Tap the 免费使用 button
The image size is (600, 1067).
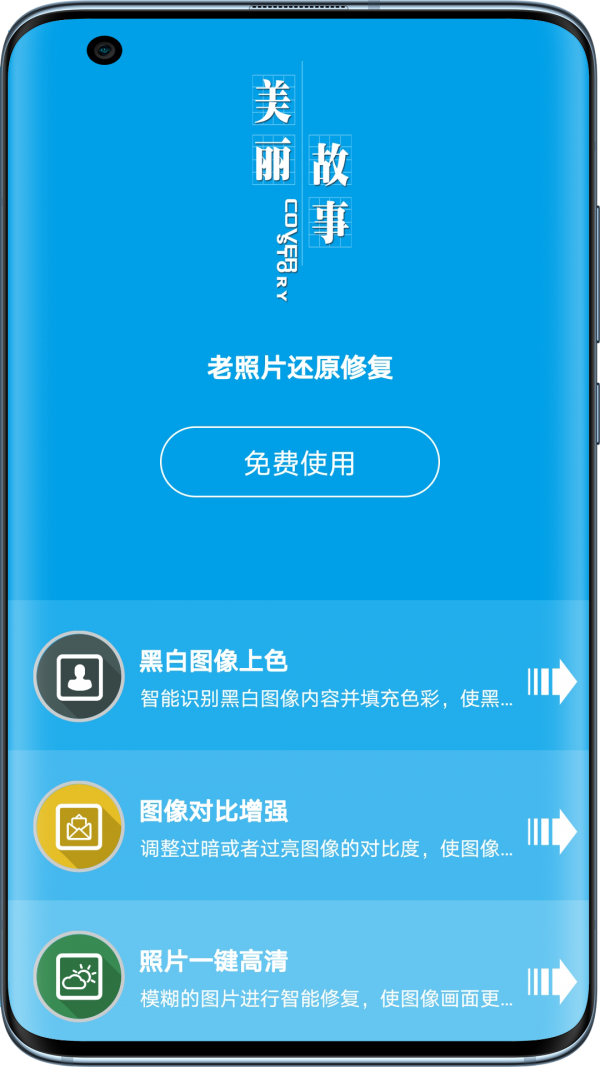tap(300, 462)
